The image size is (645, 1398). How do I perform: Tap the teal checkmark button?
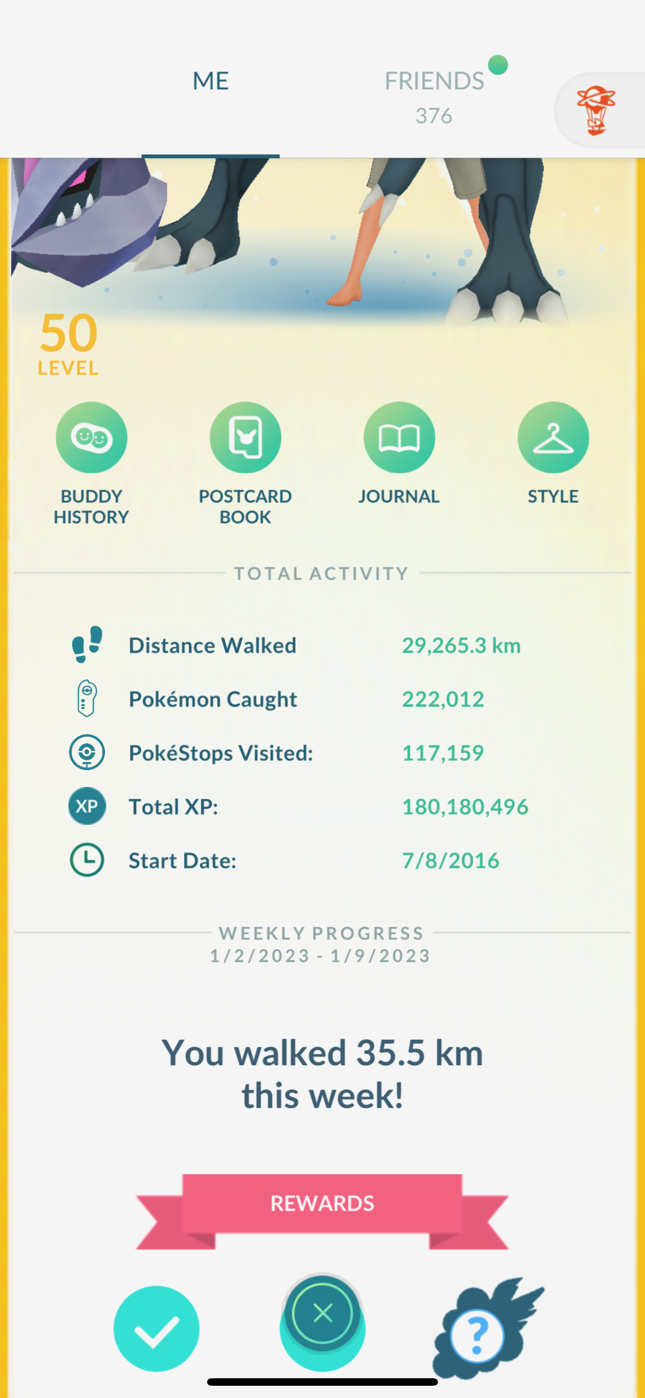tap(156, 1328)
